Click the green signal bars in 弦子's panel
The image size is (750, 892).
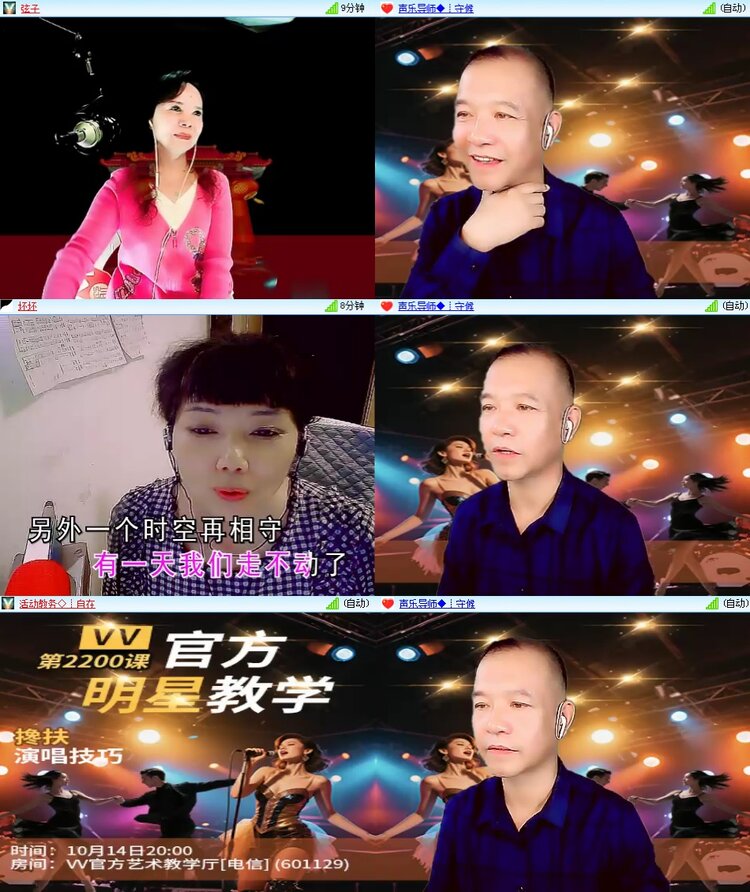click(x=330, y=8)
